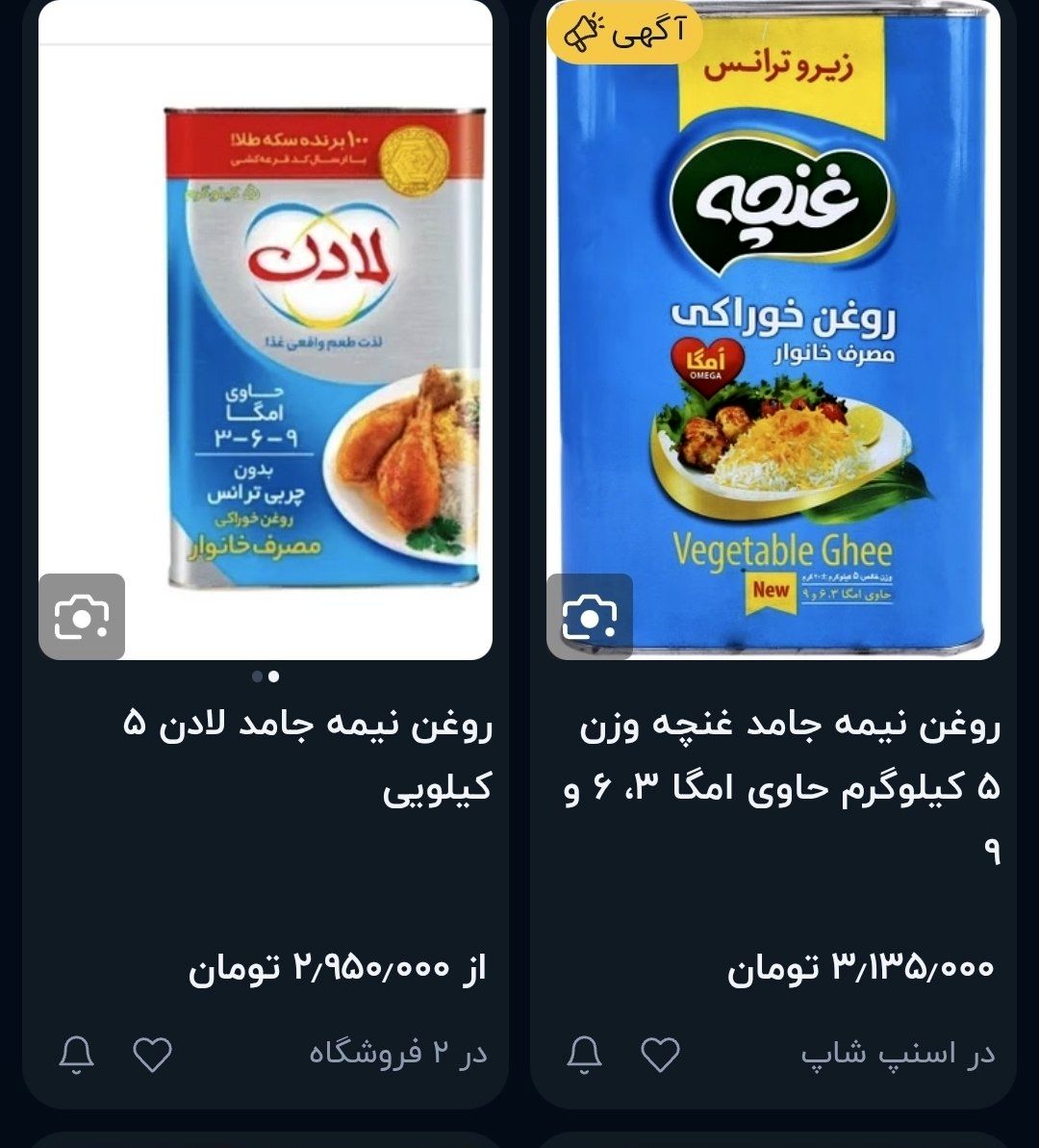Search by image from Ghoncheh oil photo
Screen dimensions: 1039x1148
point(590,617)
